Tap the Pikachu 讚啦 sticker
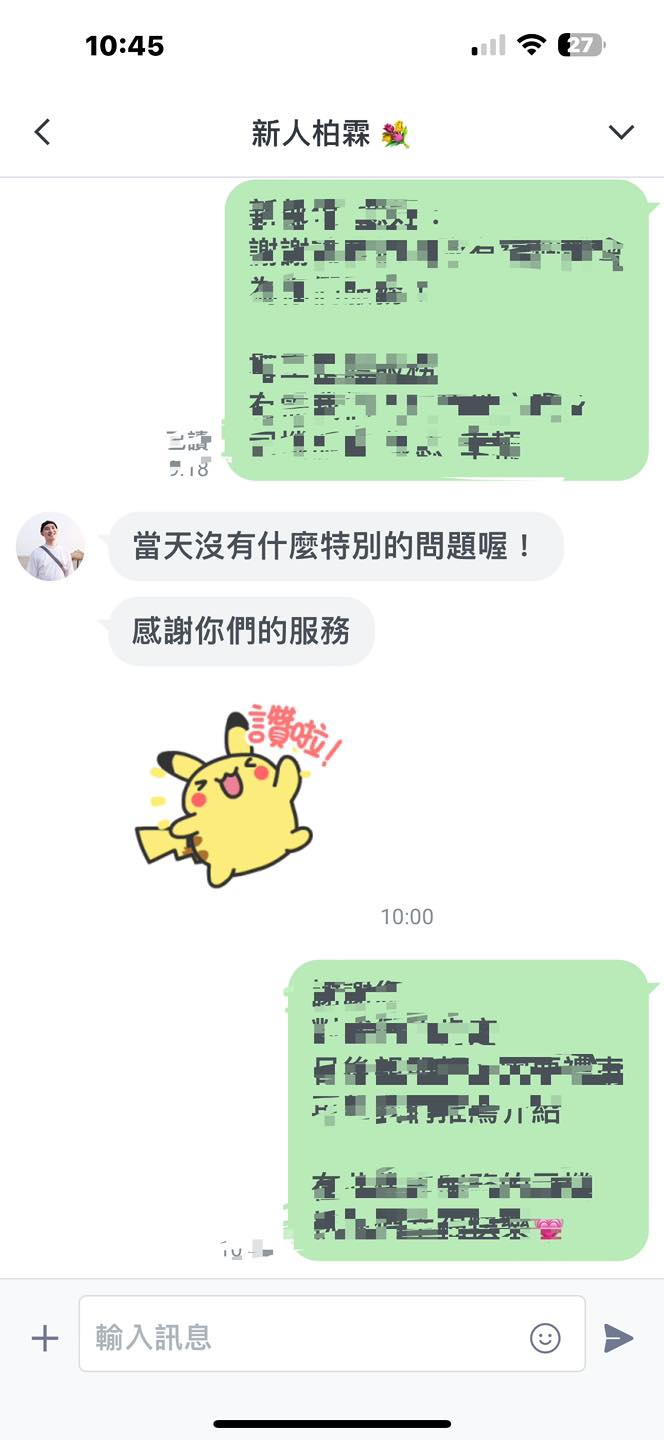This screenshot has height=1440, width=664. point(237,794)
